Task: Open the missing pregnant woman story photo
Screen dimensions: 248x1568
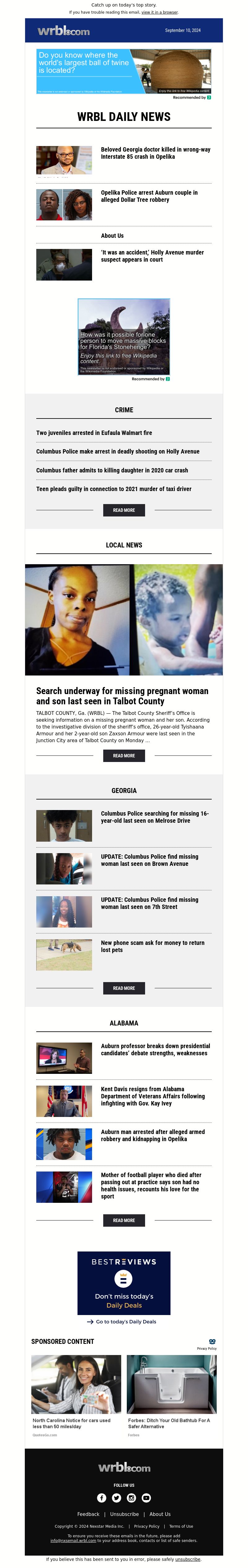Action: pyautogui.click(x=124, y=620)
